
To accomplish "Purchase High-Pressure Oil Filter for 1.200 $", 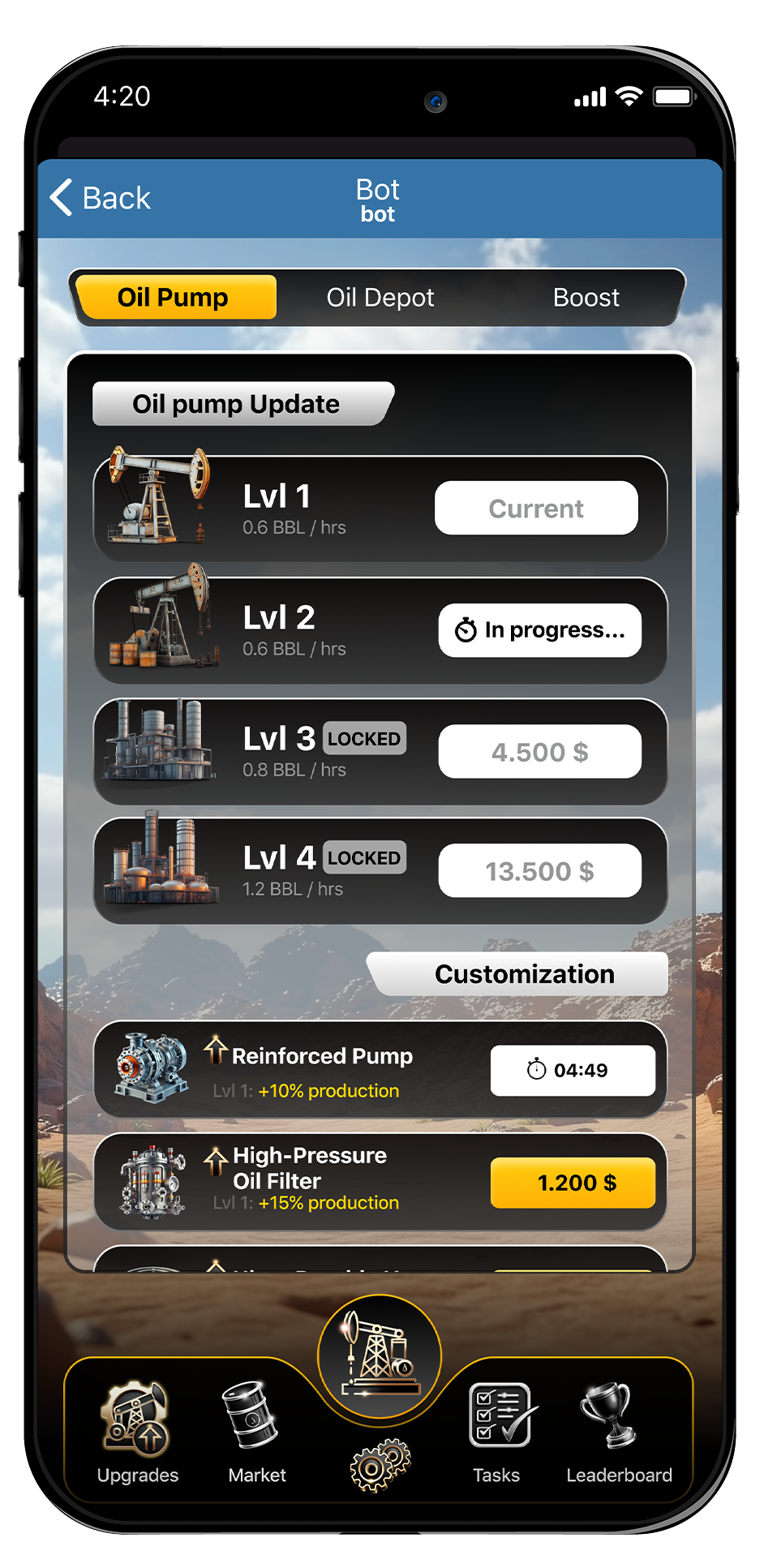I will click(x=572, y=1183).
